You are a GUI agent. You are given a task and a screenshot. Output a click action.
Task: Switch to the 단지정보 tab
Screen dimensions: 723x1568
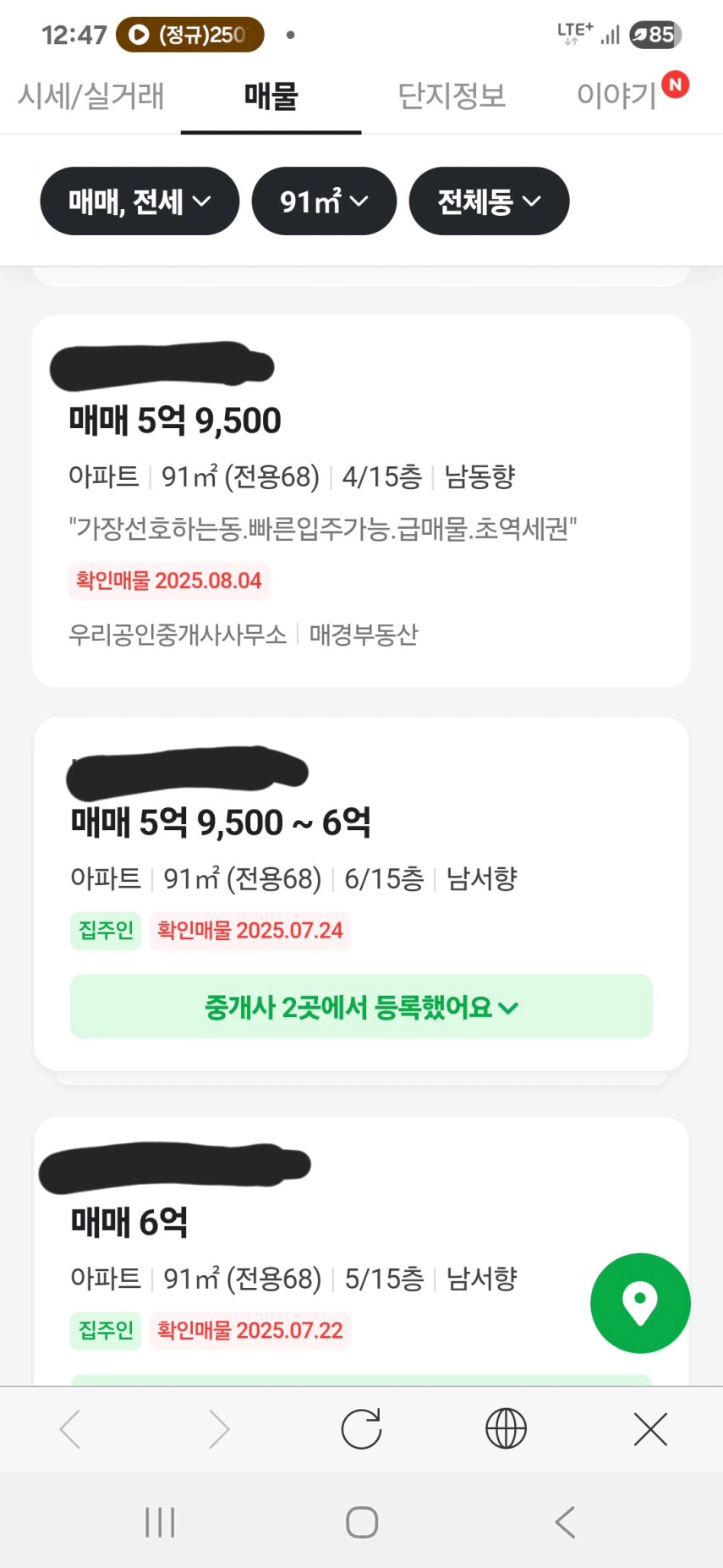point(452,96)
